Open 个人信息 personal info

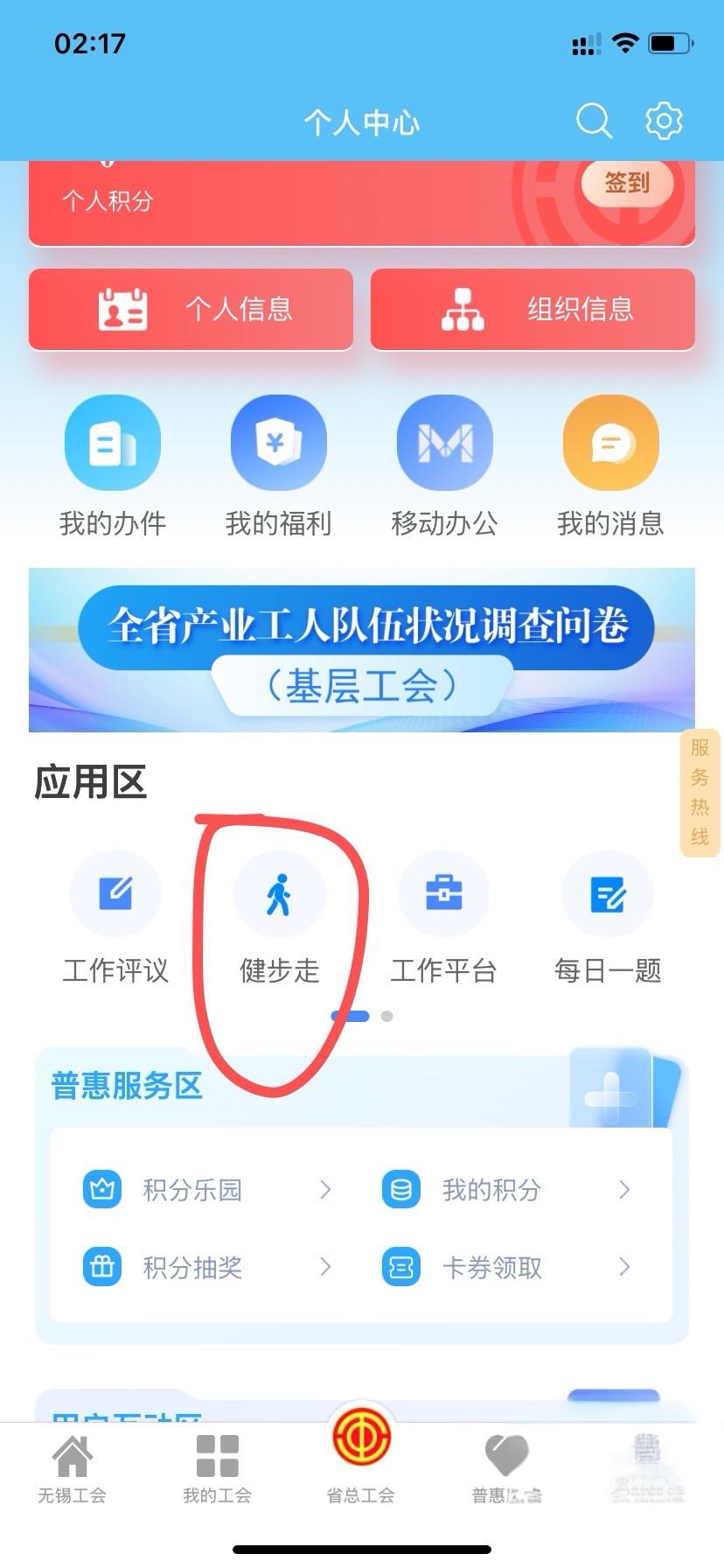click(191, 309)
